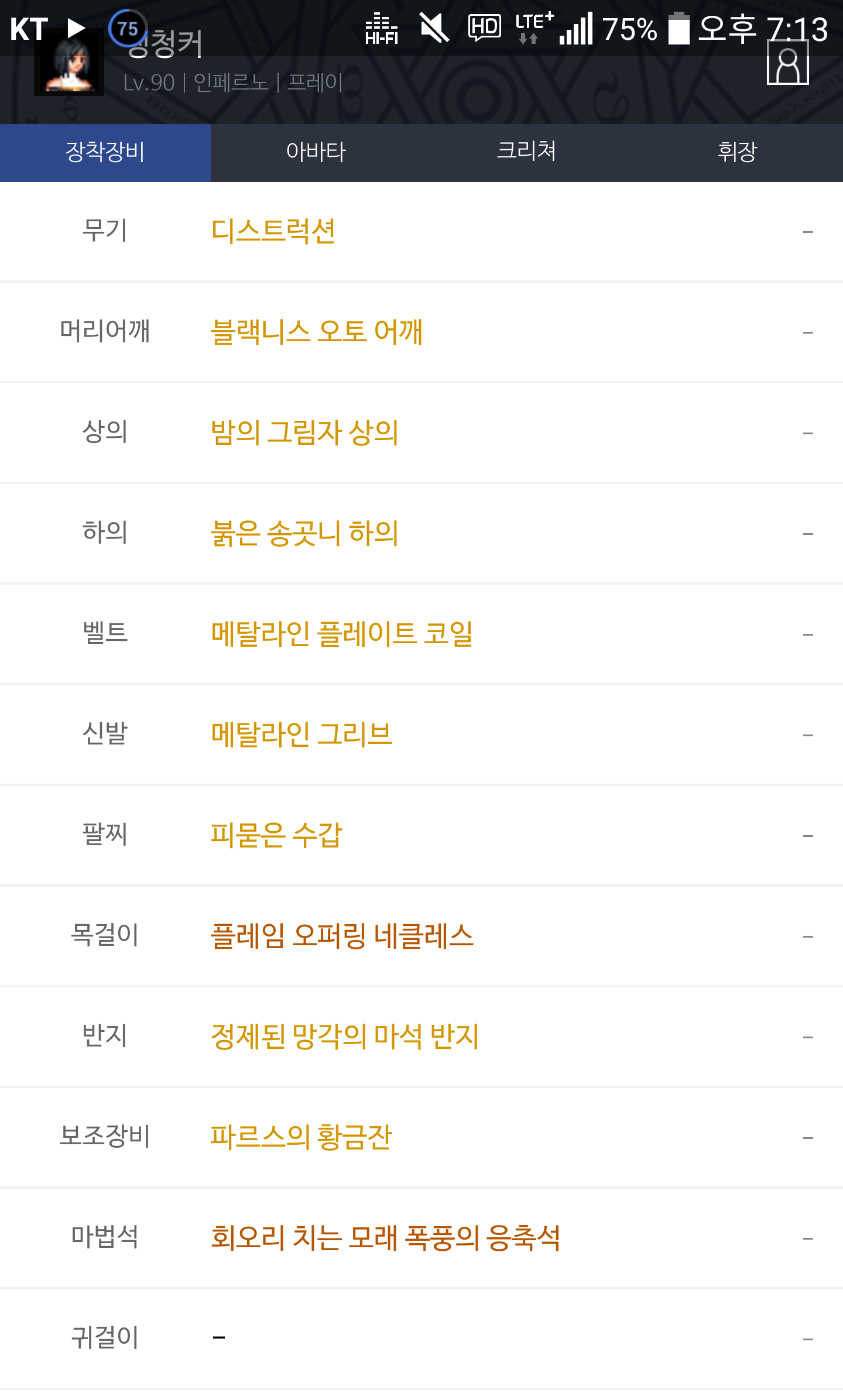View 밤의 그림자 상의 item
The width and height of the screenshot is (843, 1400).
click(x=304, y=433)
